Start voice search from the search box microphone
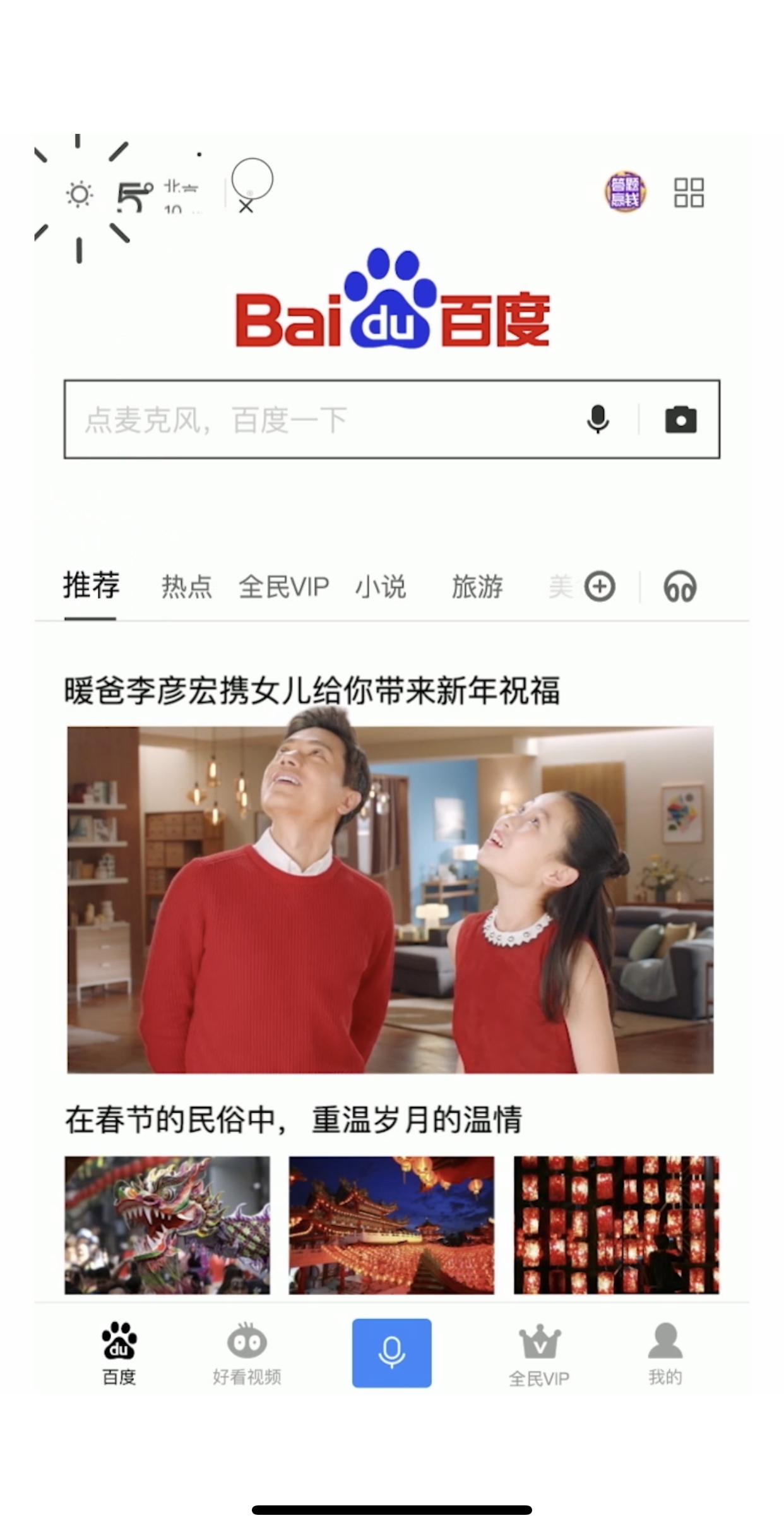The image size is (784, 1530). (x=598, y=419)
